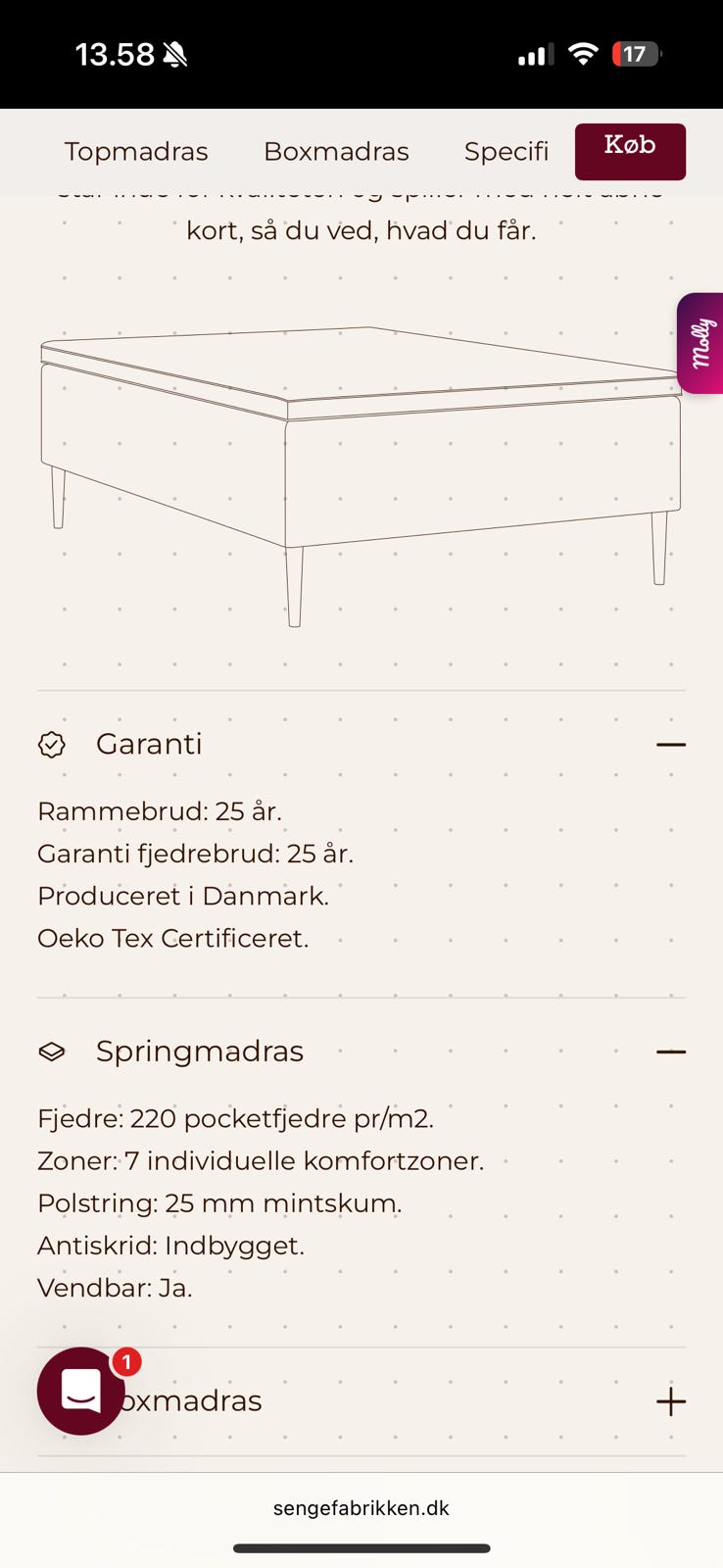This screenshot has width=723, height=1568.
Task: Expand the Boxmadras section
Action: (671, 1401)
